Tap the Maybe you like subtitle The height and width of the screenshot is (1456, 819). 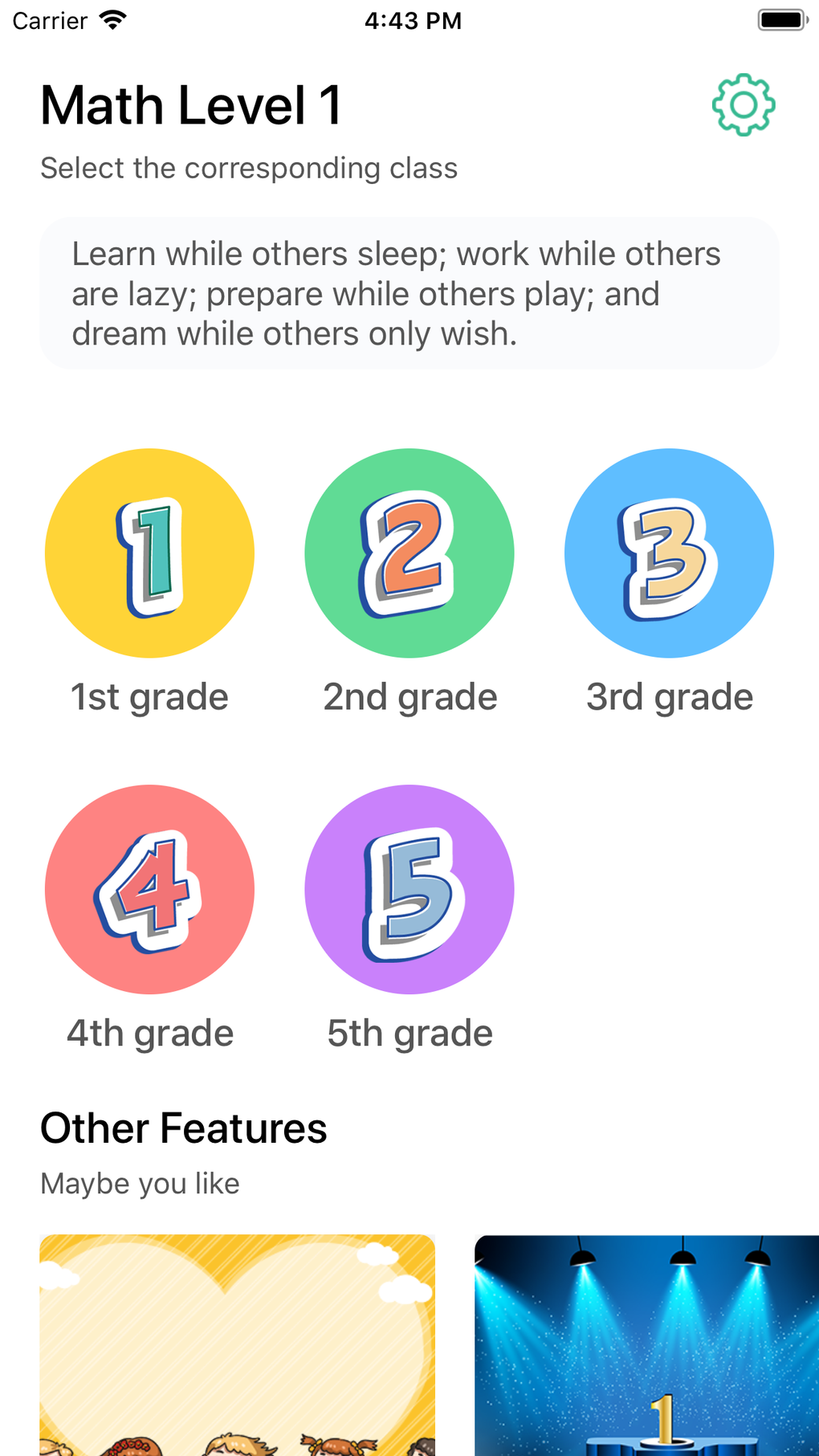pos(140,1182)
